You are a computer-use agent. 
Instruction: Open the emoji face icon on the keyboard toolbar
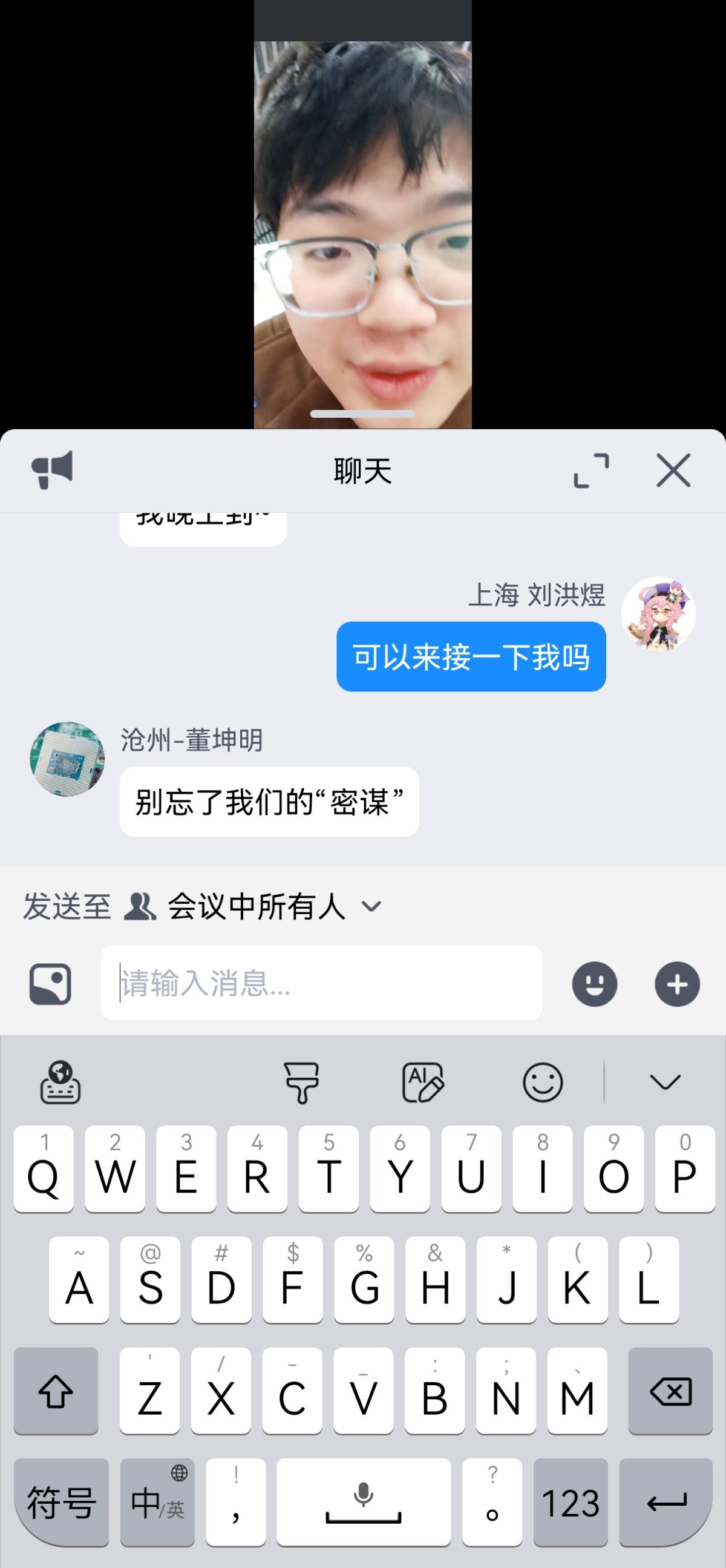(x=543, y=1084)
